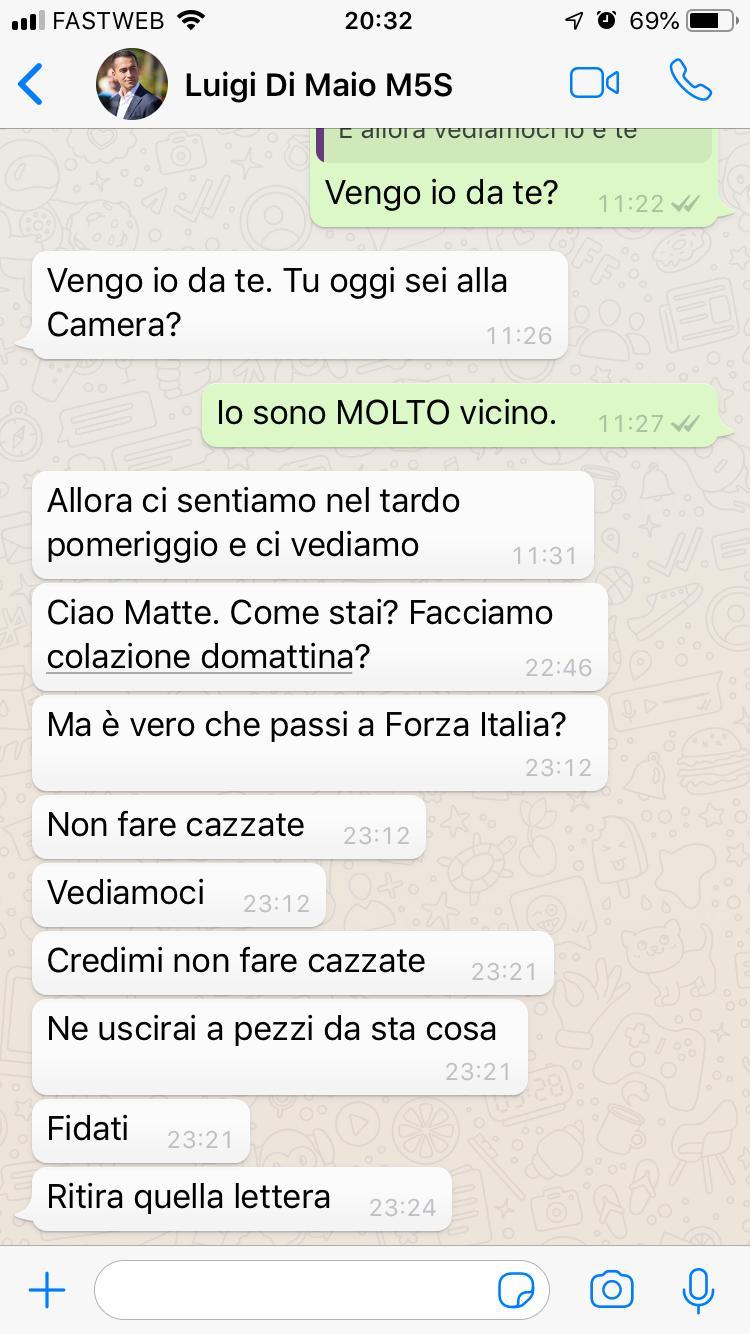Open Luigi Di Maio M5S contact info
This screenshot has width=750, height=1334.
coord(318,85)
